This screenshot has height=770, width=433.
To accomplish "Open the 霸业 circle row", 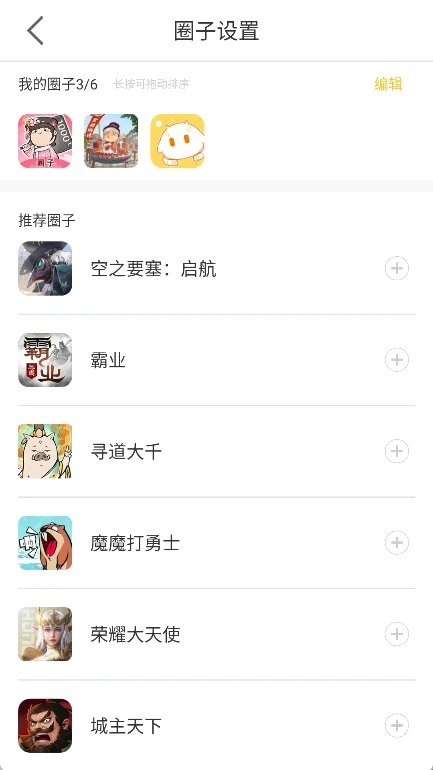I will tap(216, 360).
